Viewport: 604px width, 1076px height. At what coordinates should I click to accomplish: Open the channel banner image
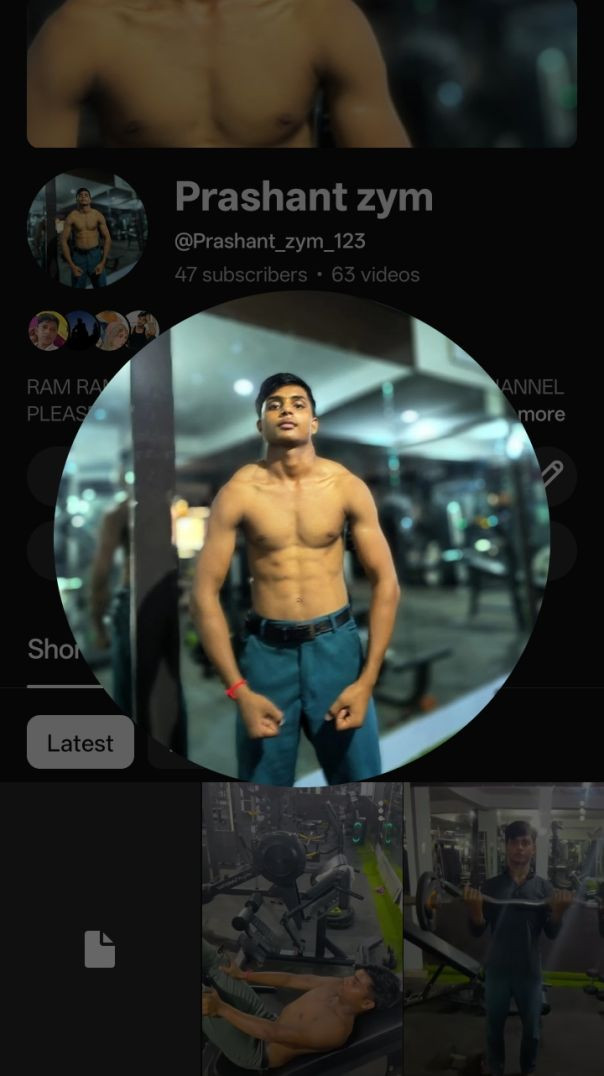(302, 72)
